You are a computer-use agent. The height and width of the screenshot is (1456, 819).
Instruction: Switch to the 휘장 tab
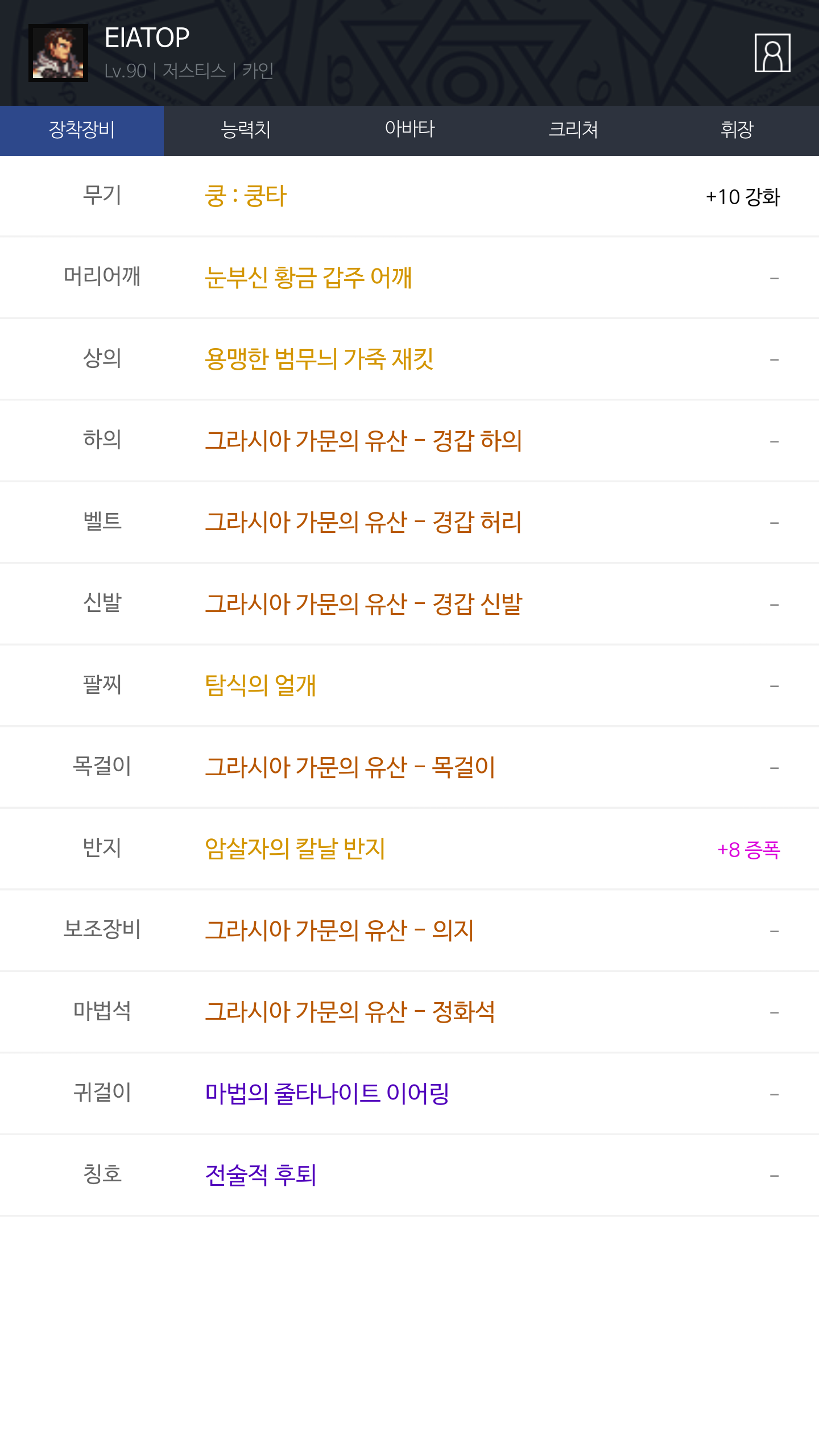737,130
